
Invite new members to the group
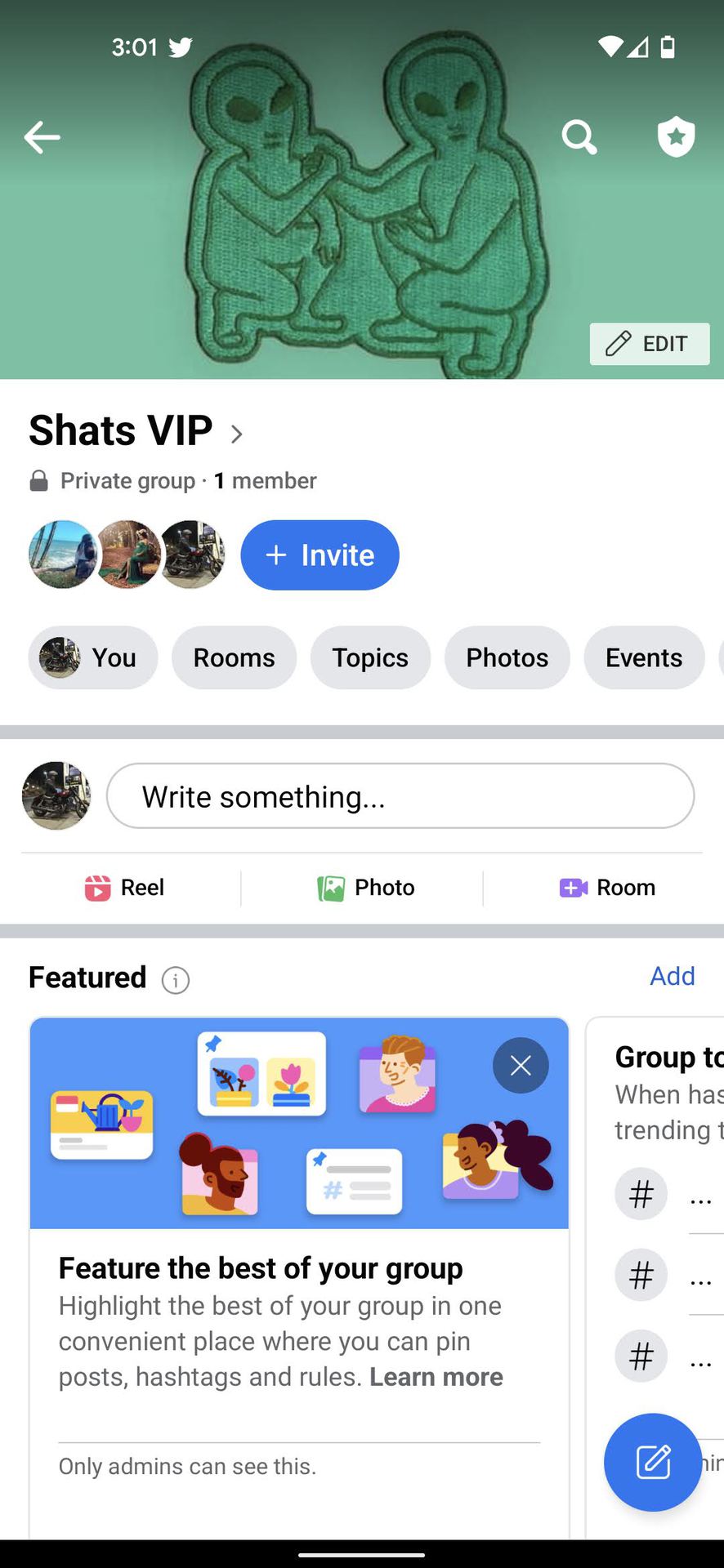[x=320, y=555]
